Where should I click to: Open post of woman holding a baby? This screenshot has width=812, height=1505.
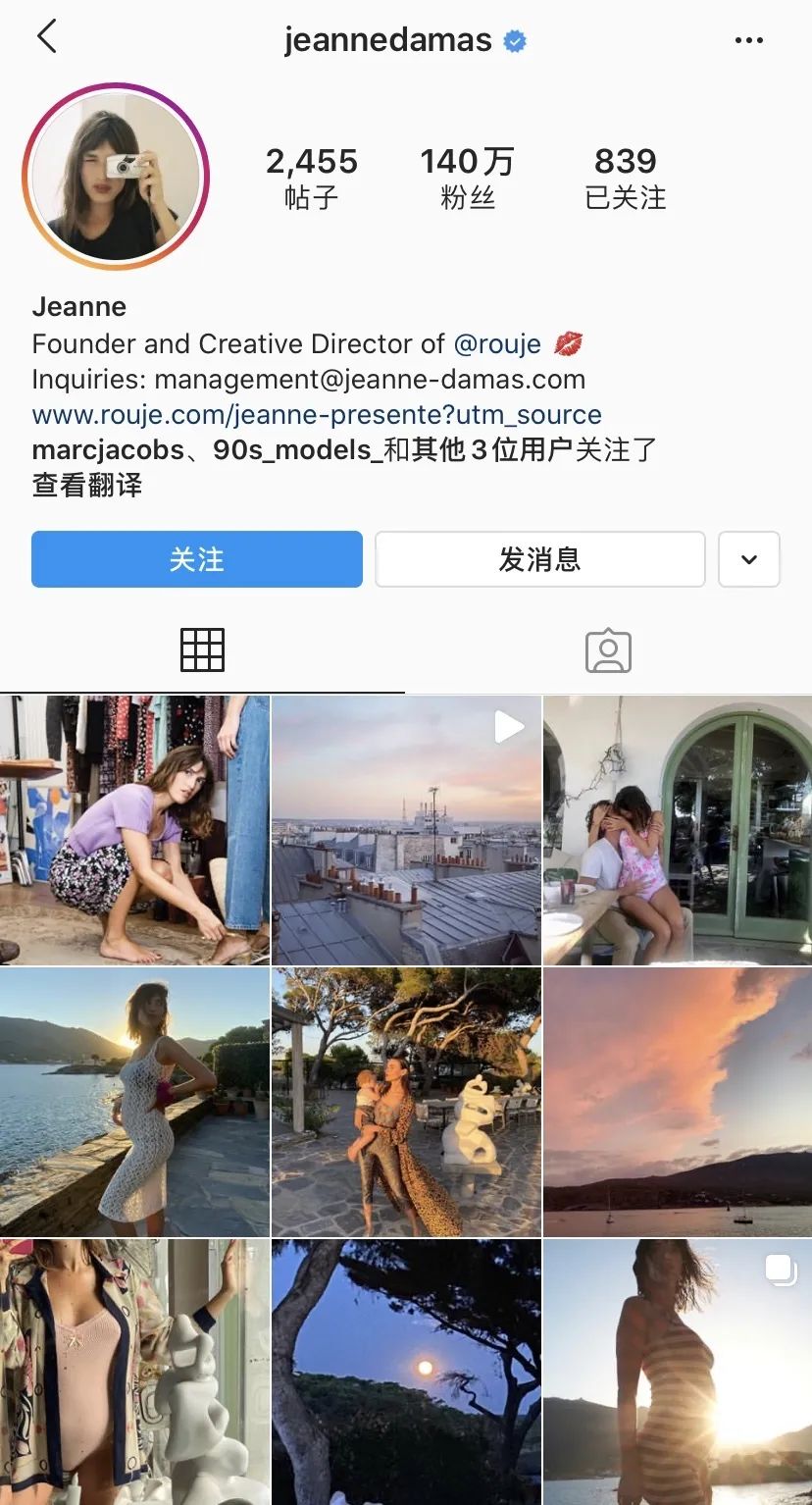pos(406,1102)
